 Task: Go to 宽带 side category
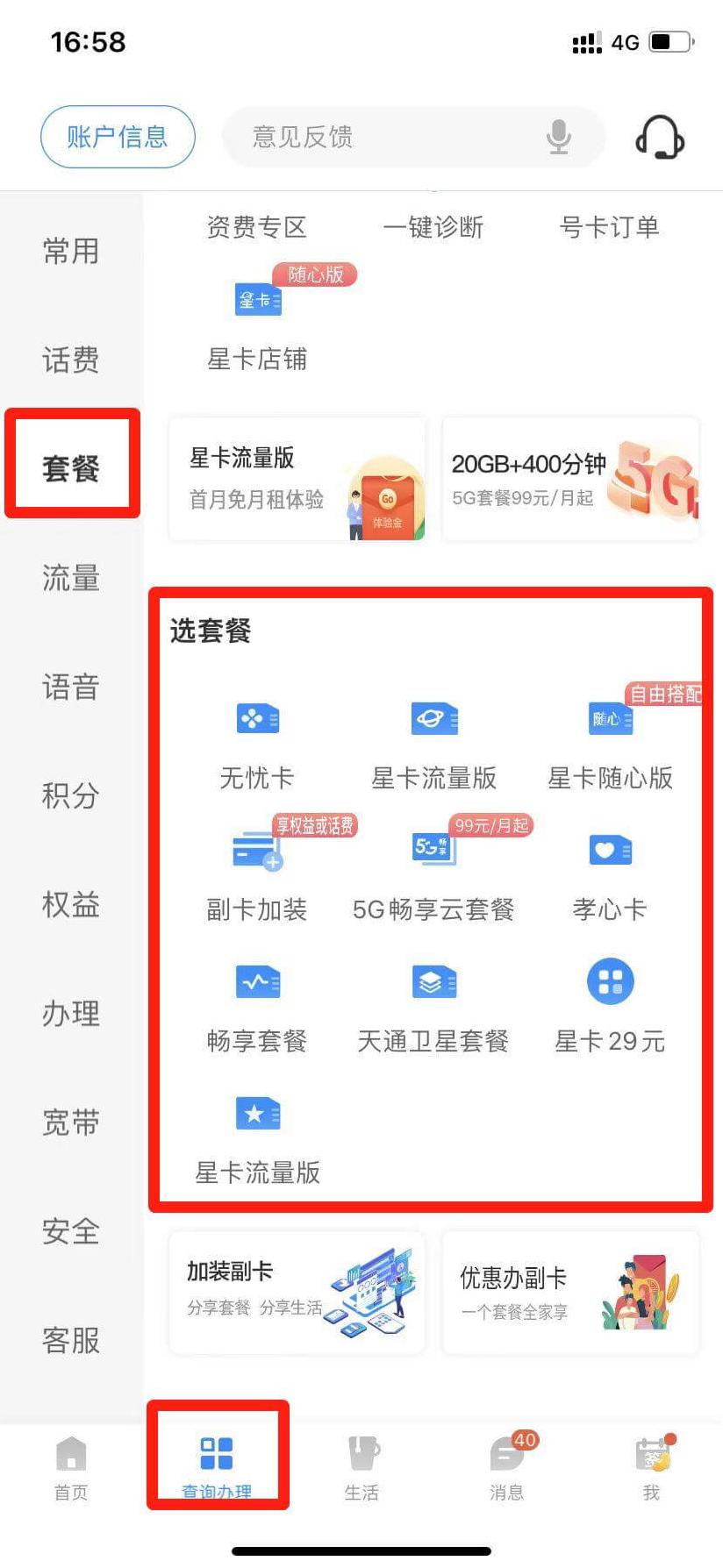click(71, 1123)
